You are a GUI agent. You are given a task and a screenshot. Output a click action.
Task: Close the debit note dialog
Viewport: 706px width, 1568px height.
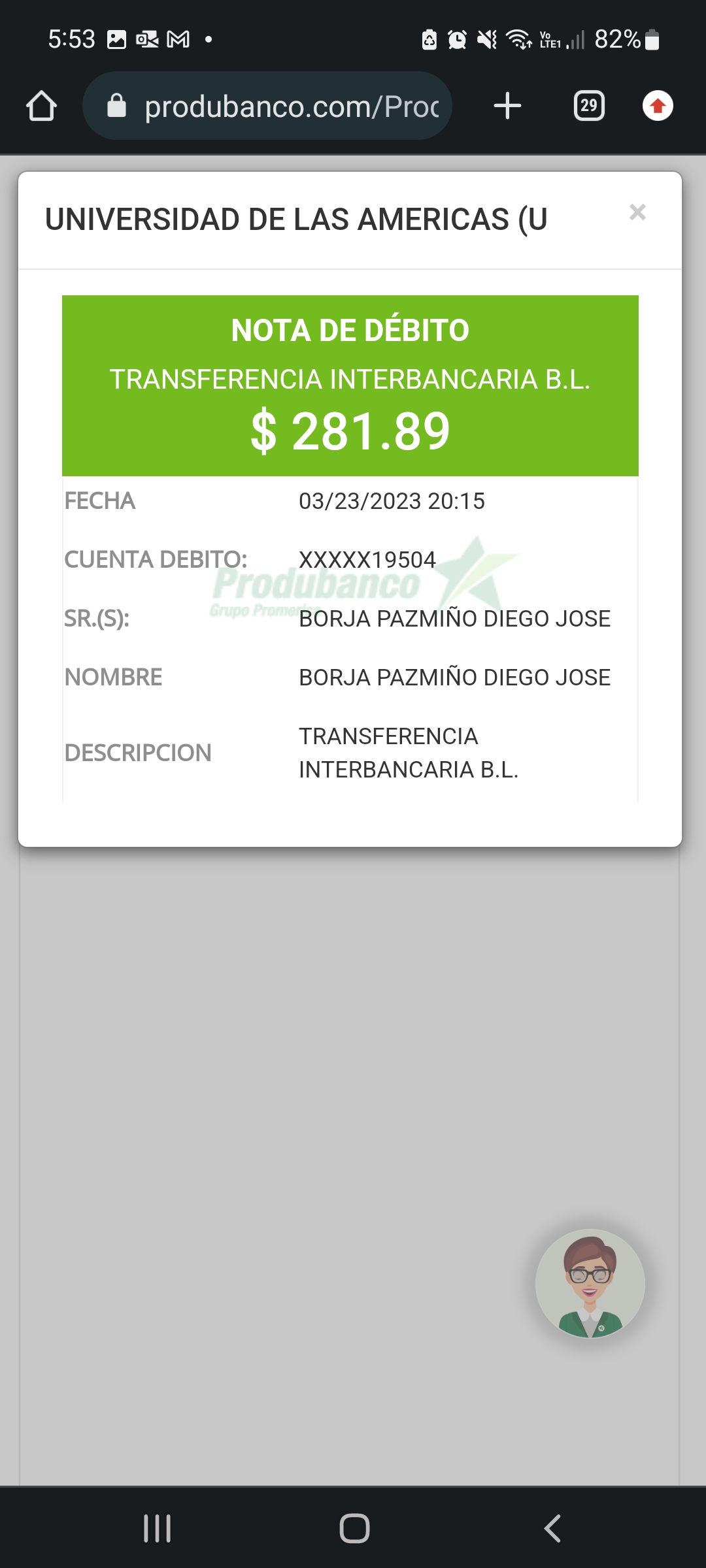(637, 212)
